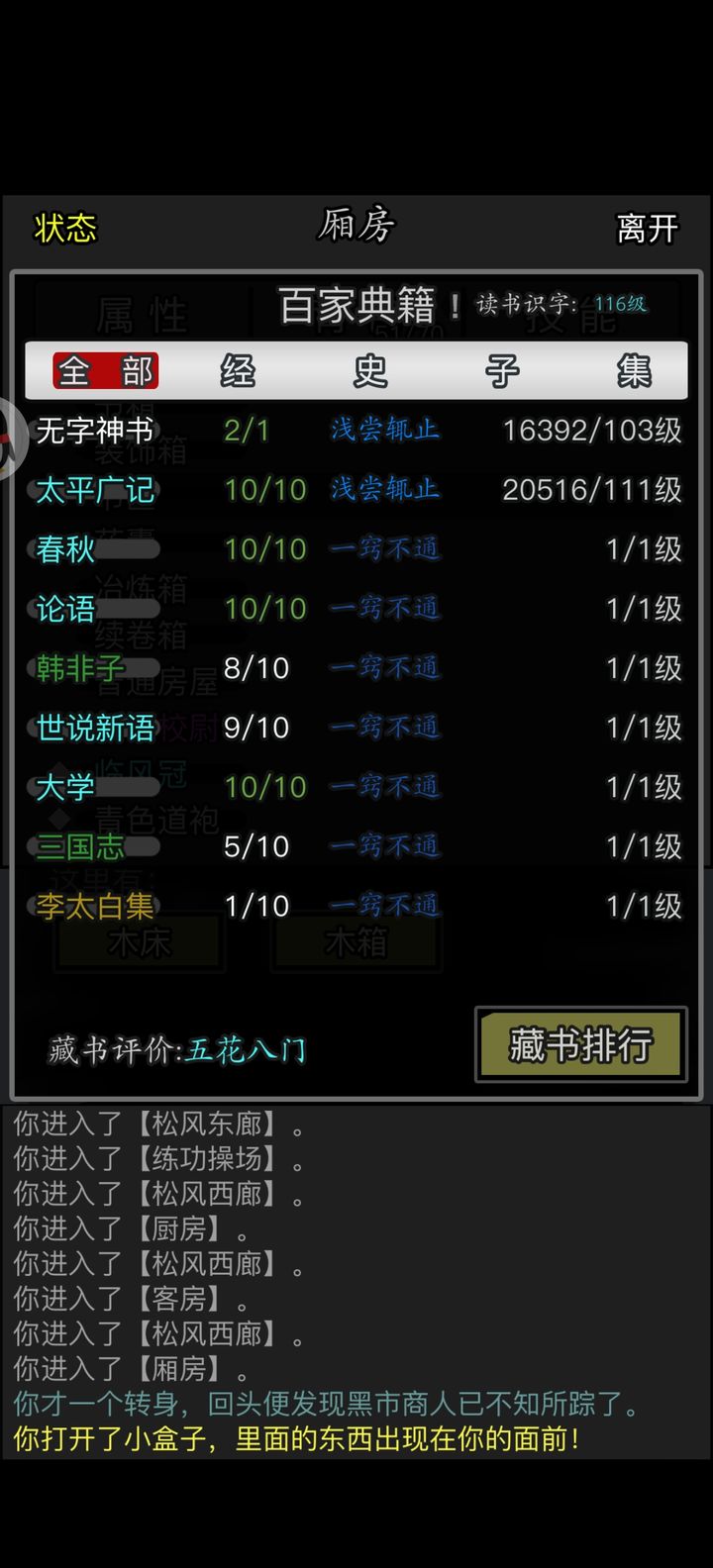Open the 状态 status screen
713x1568 pixels.
(x=65, y=228)
